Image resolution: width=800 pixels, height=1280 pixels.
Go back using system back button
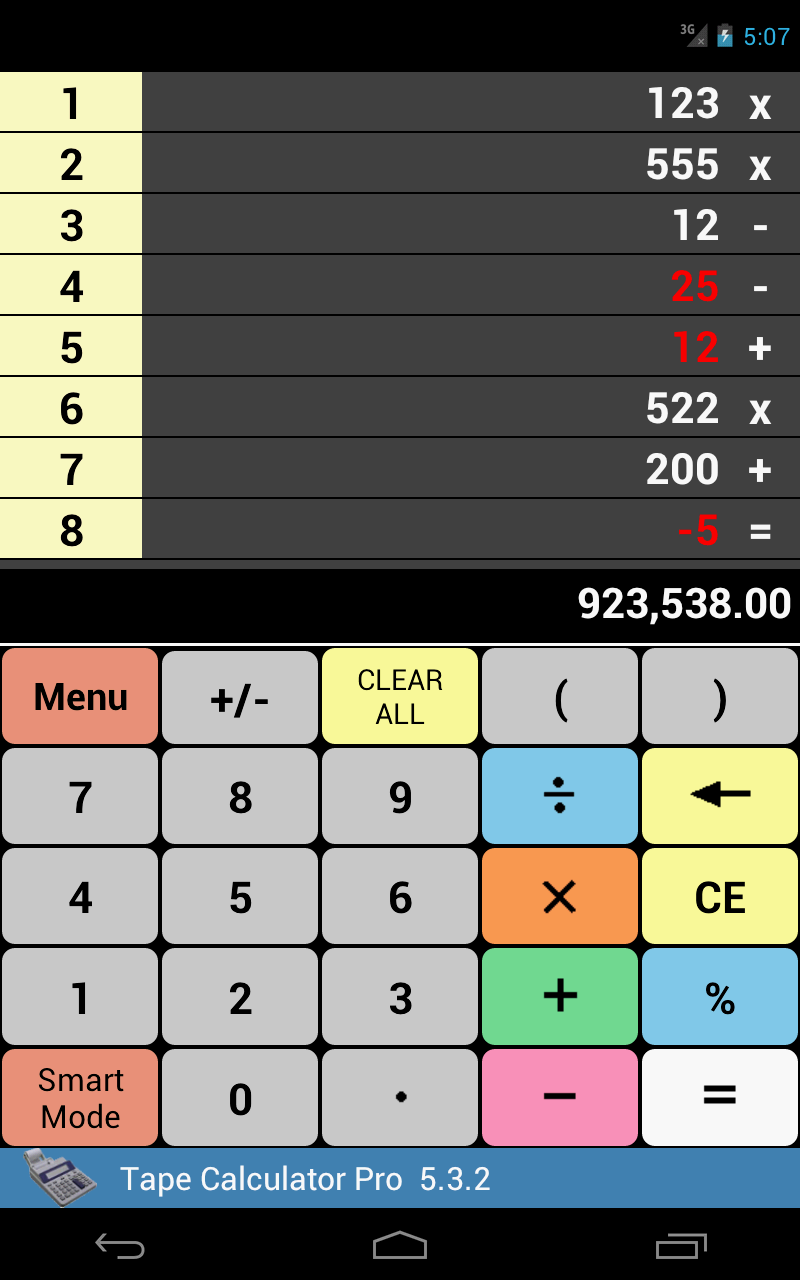point(120,1245)
